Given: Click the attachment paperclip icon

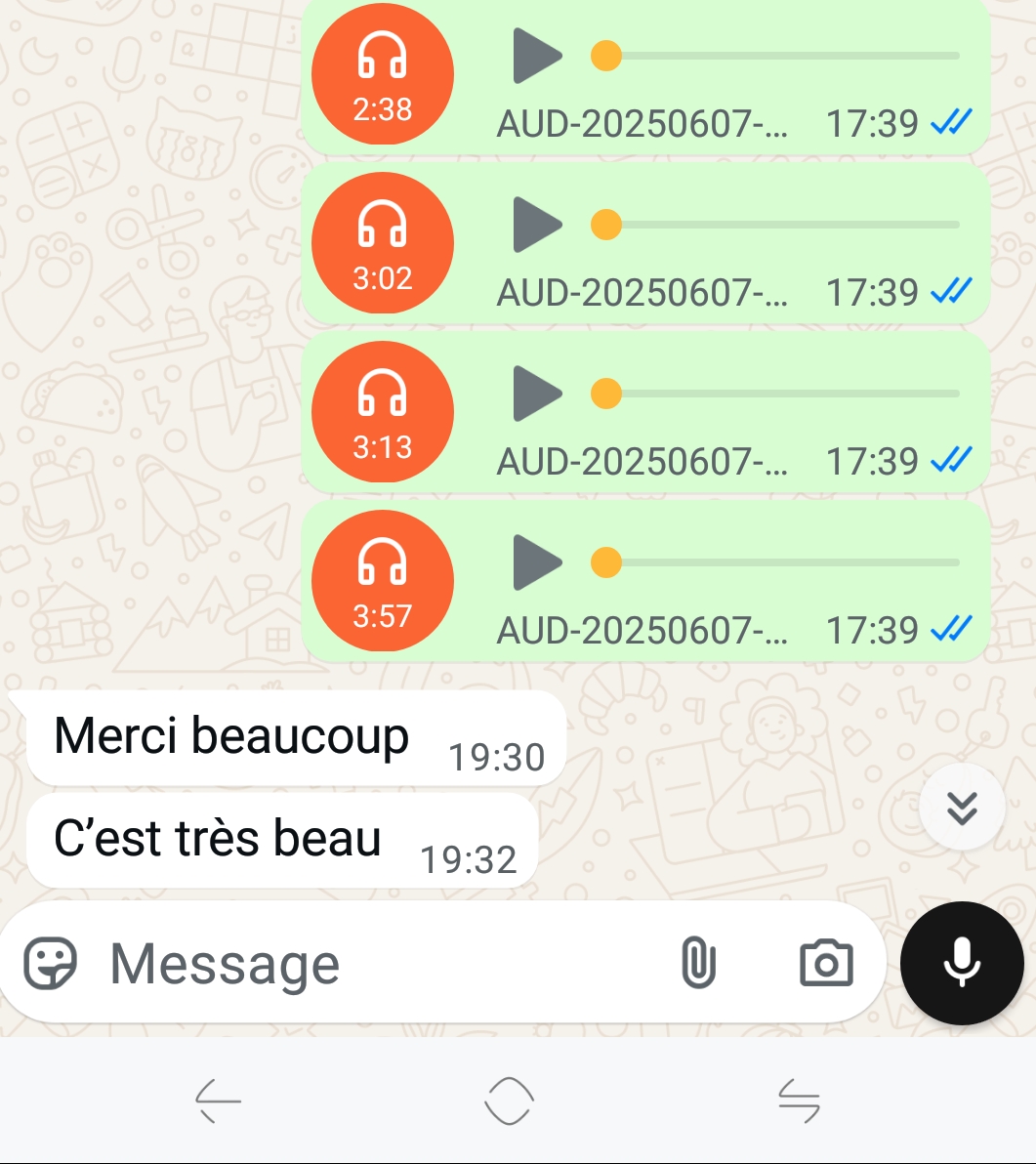Looking at the screenshot, I should pos(699,963).
